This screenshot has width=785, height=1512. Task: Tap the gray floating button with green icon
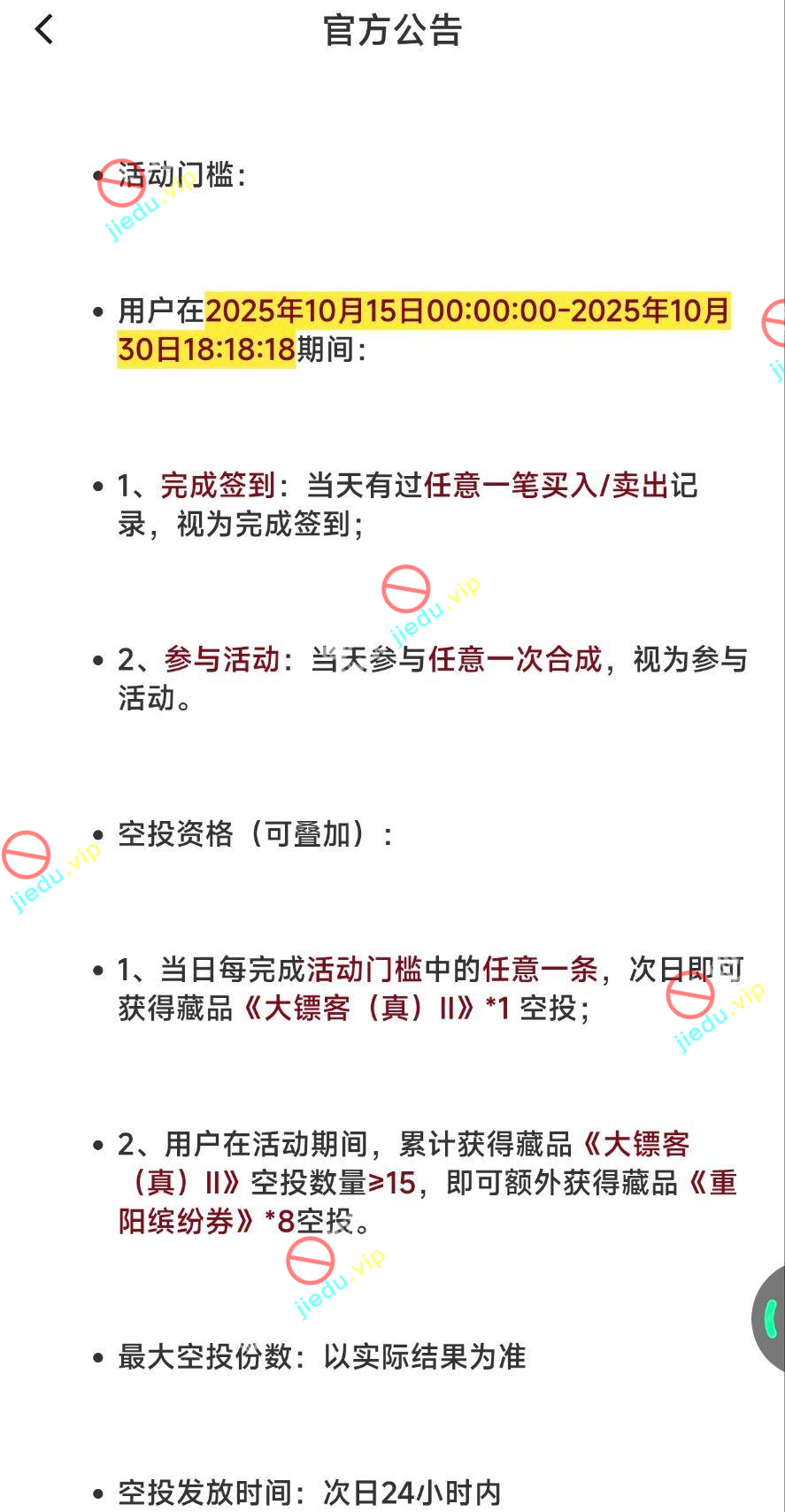(770, 1319)
